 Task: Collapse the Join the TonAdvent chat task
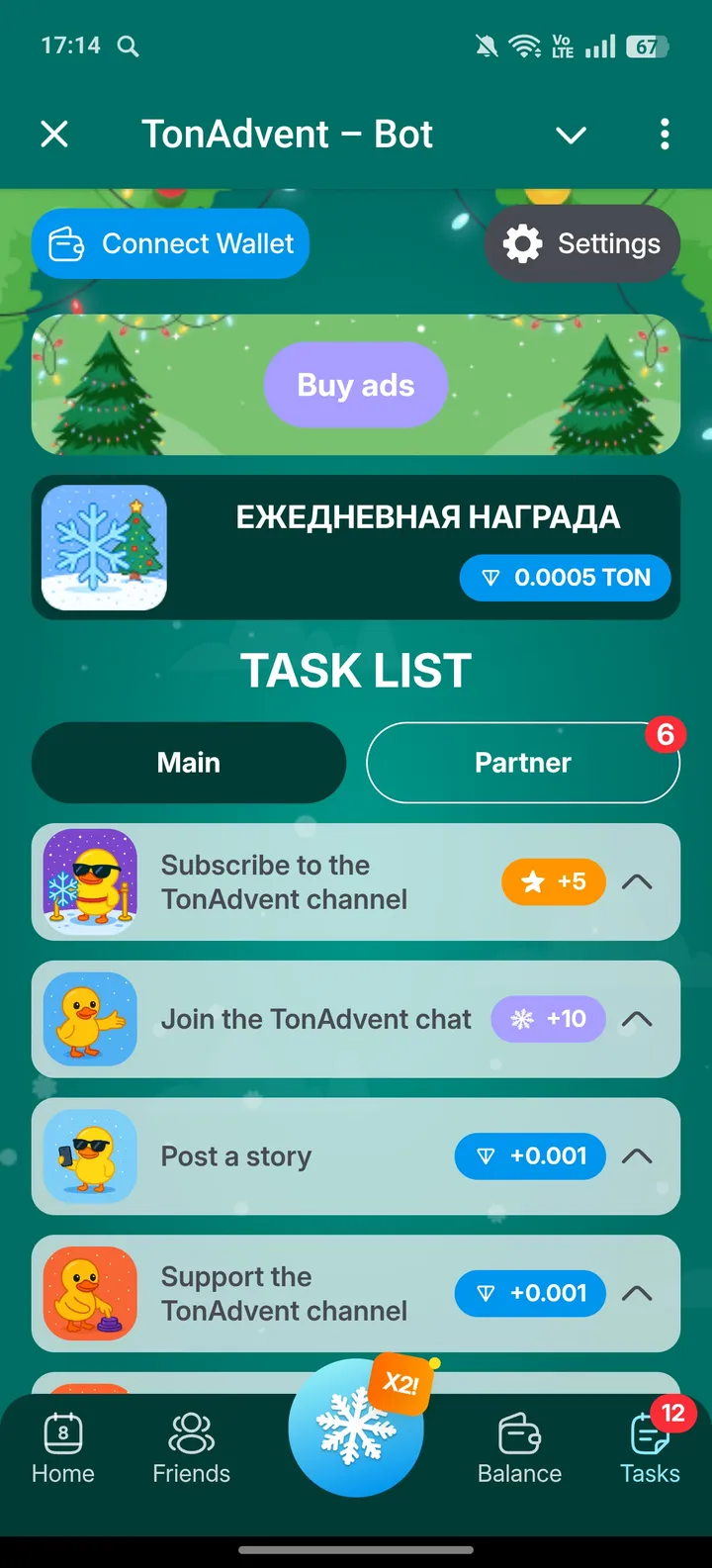[x=637, y=1019]
